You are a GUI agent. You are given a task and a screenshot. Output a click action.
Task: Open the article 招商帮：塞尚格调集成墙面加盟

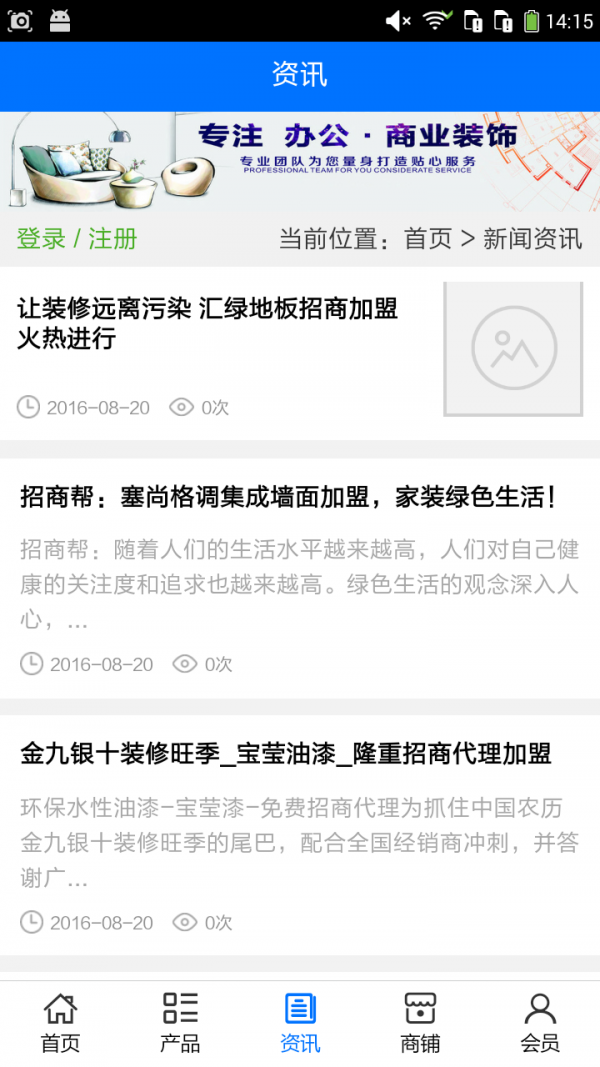288,497
